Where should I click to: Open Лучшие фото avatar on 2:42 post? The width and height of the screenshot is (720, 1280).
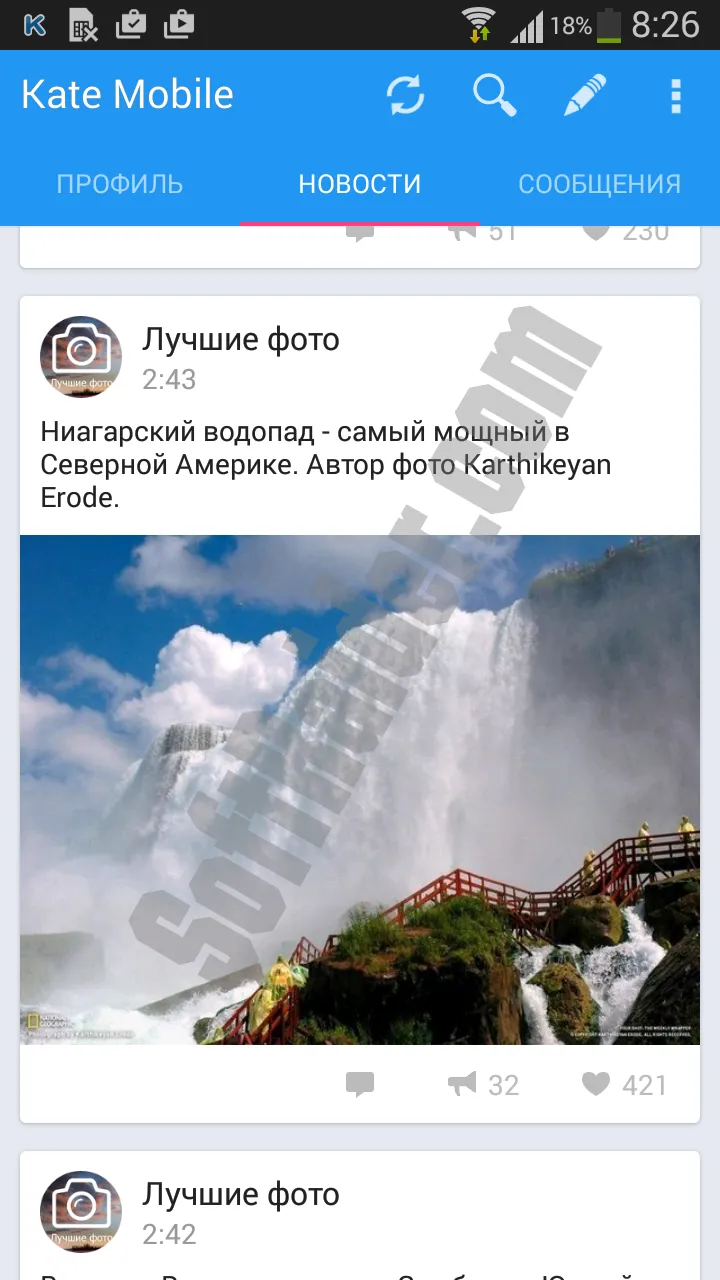pyautogui.click(x=81, y=1212)
